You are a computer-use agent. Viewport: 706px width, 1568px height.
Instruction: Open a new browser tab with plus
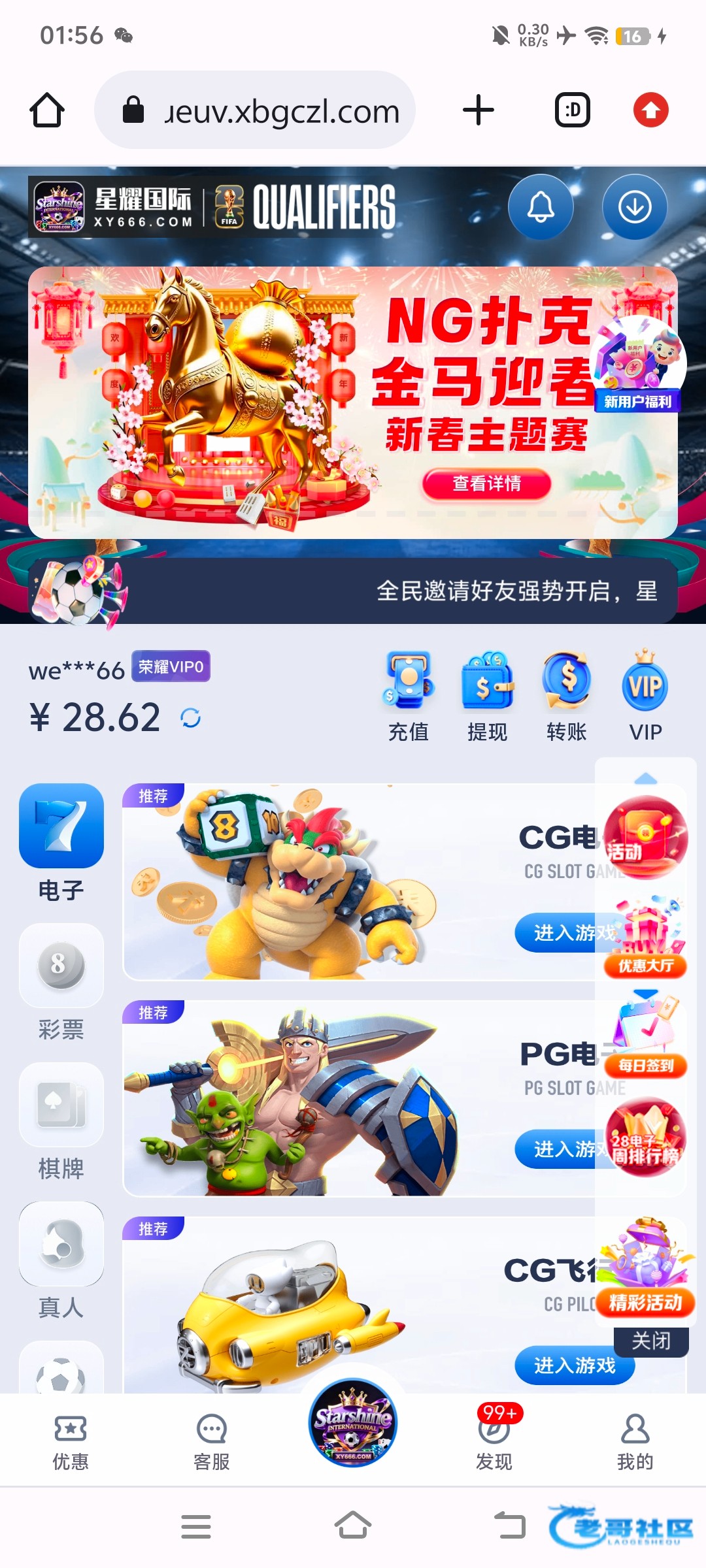pyautogui.click(x=479, y=110)
